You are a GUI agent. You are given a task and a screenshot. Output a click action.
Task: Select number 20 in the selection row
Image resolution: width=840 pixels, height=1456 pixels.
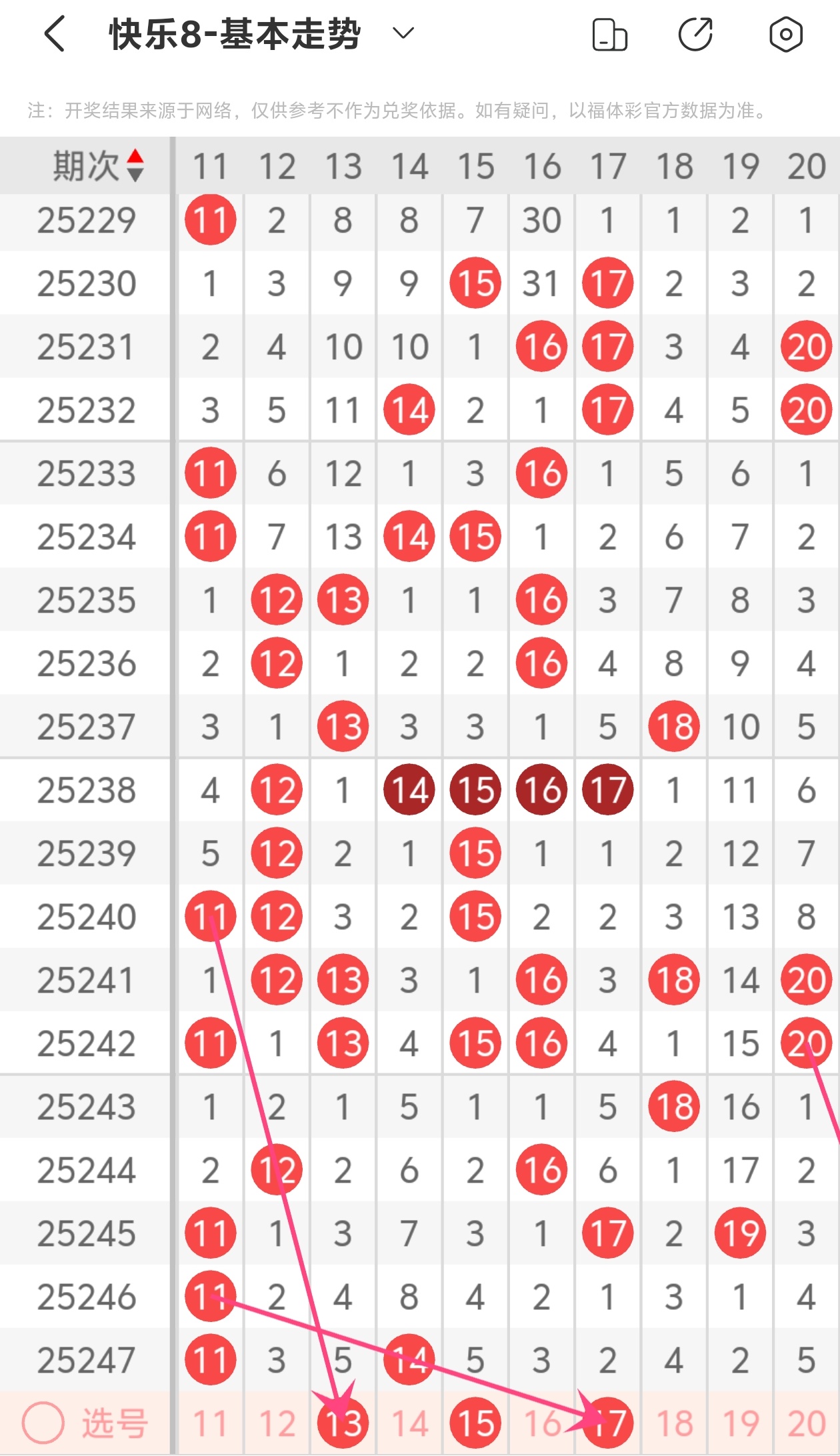click(807, 1424)
